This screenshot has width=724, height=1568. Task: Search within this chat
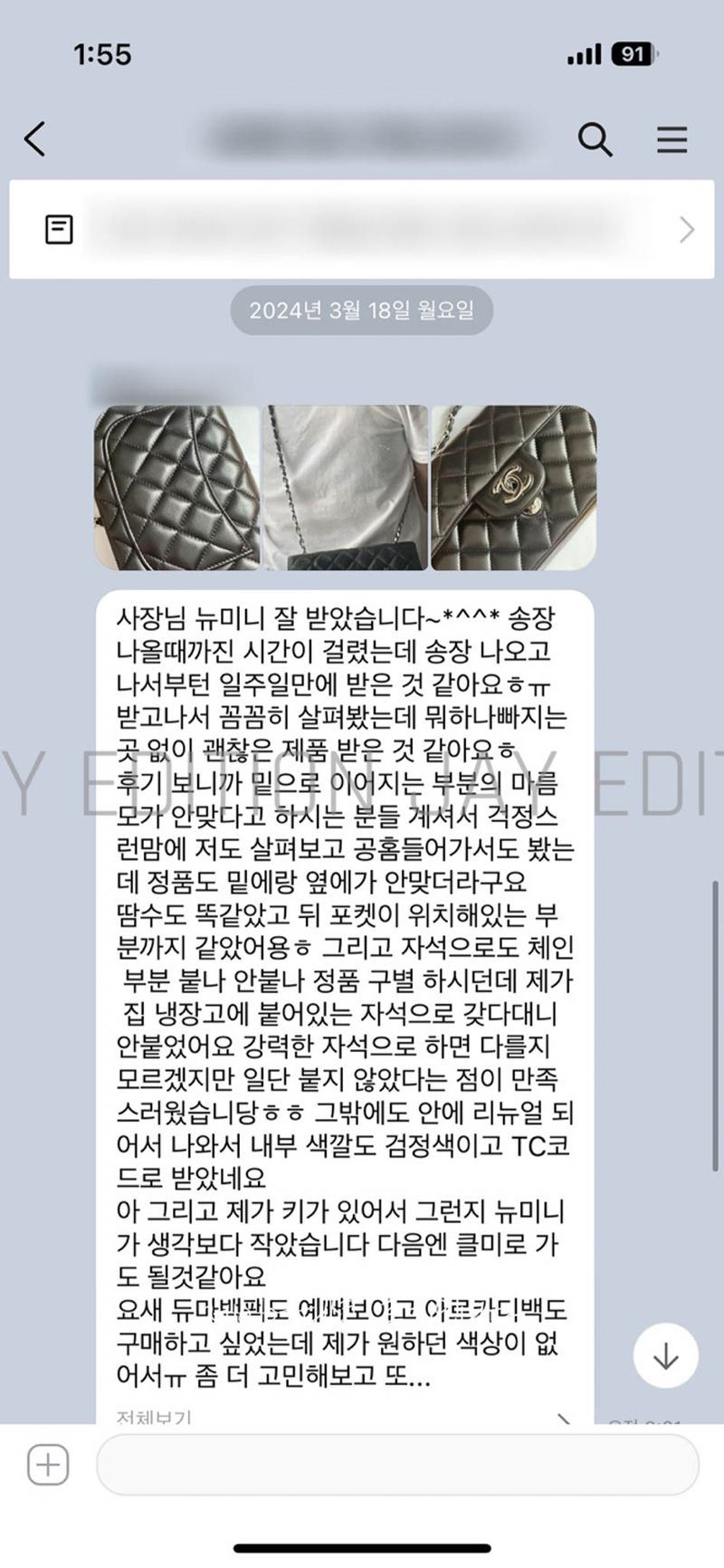595,139
